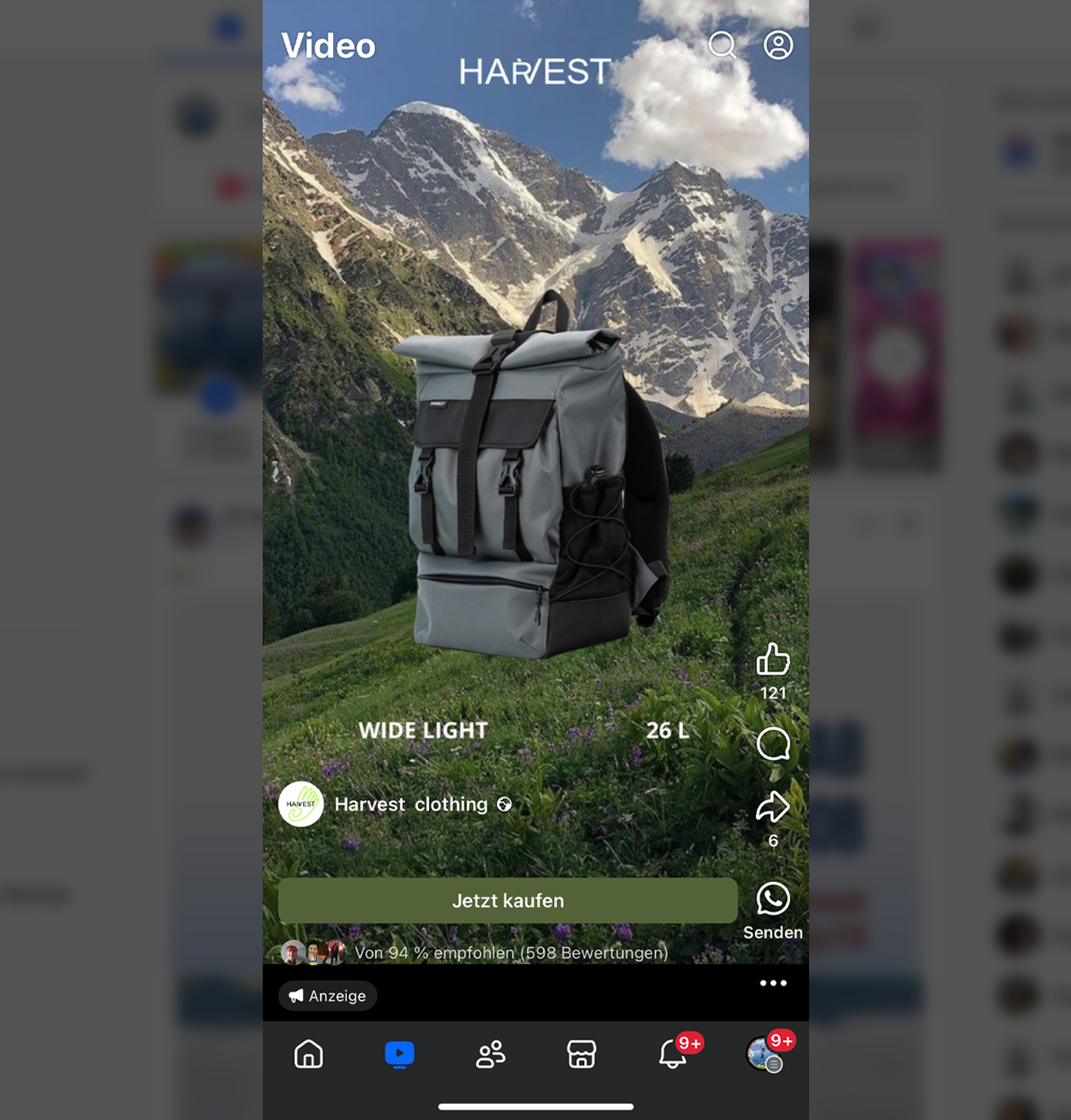Share the Harvest clothing video
Viewport: 1071px width, 1120px height.
tap(773, 807)
